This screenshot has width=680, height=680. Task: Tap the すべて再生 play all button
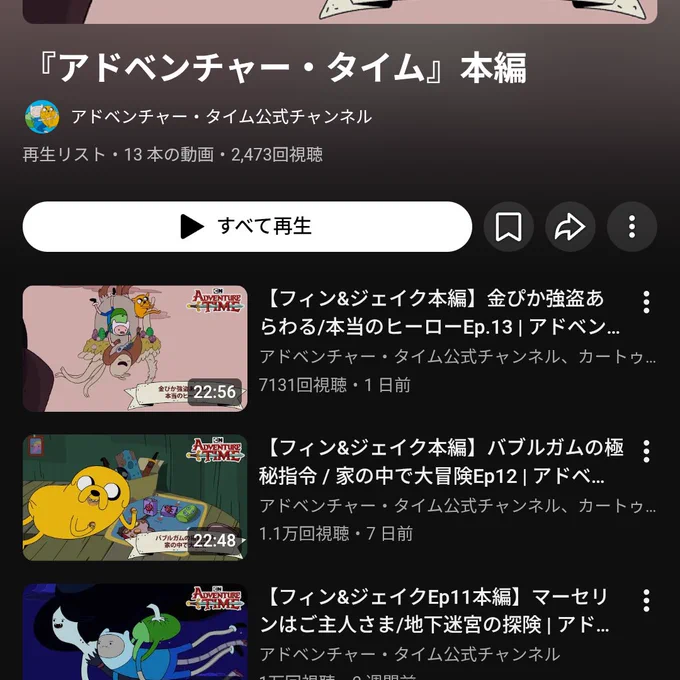[247, 226]
